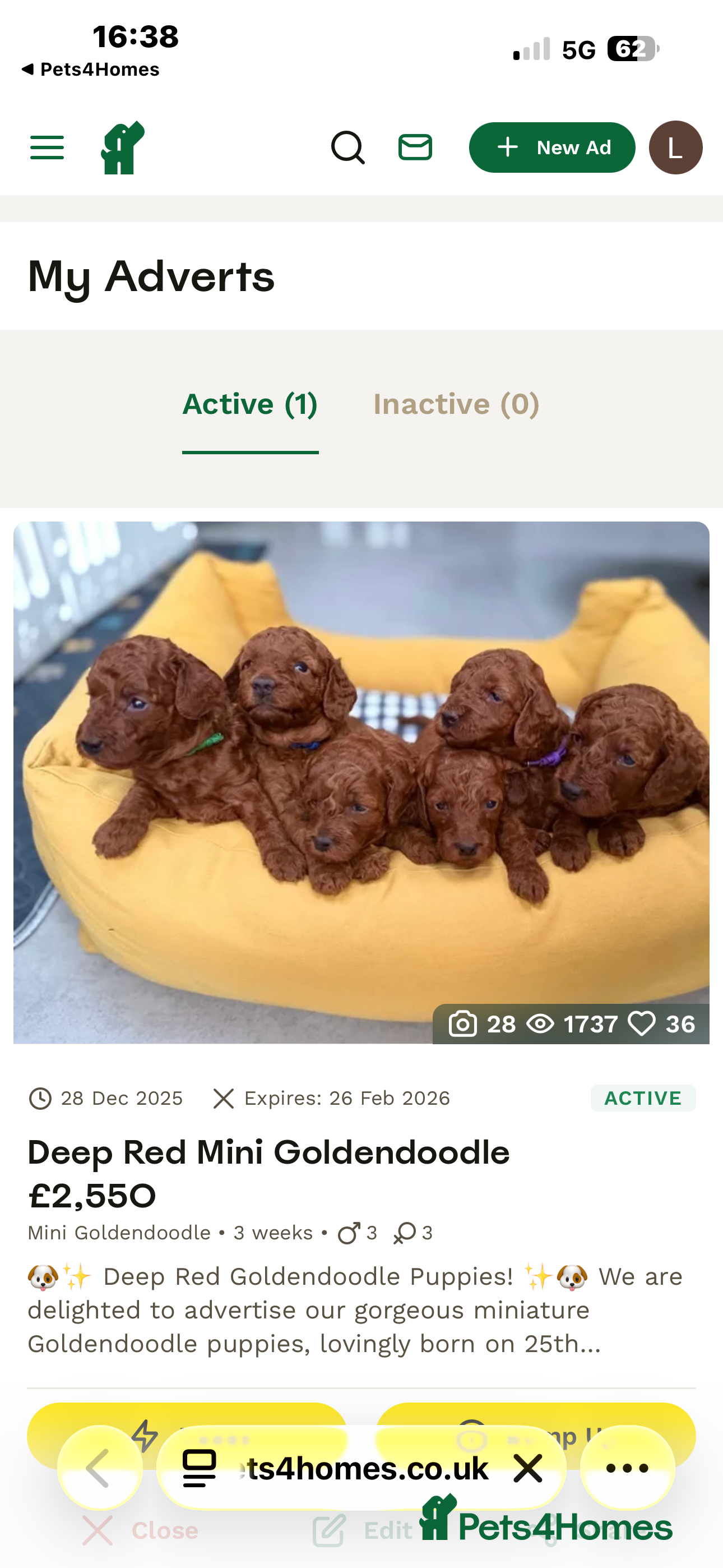The width and height of the screenshot is (723, 1568).
Task: Open the account avatar marked L
Action: 675,147
